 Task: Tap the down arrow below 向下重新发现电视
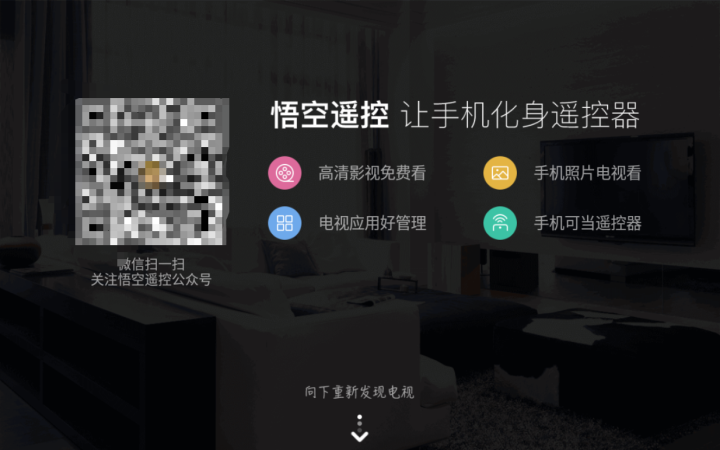click(x=360, y=435)
